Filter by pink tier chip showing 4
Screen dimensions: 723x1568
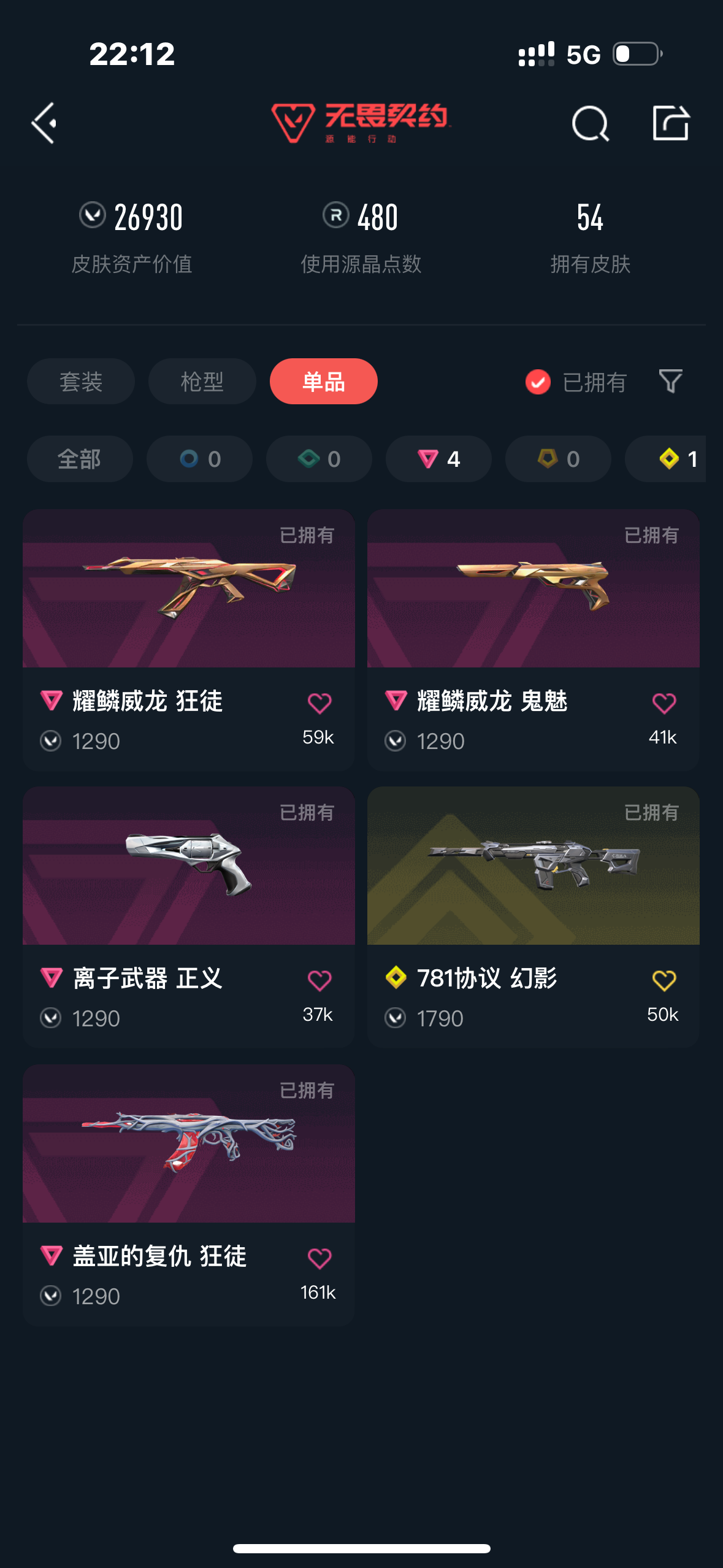(x=438, y=459)
